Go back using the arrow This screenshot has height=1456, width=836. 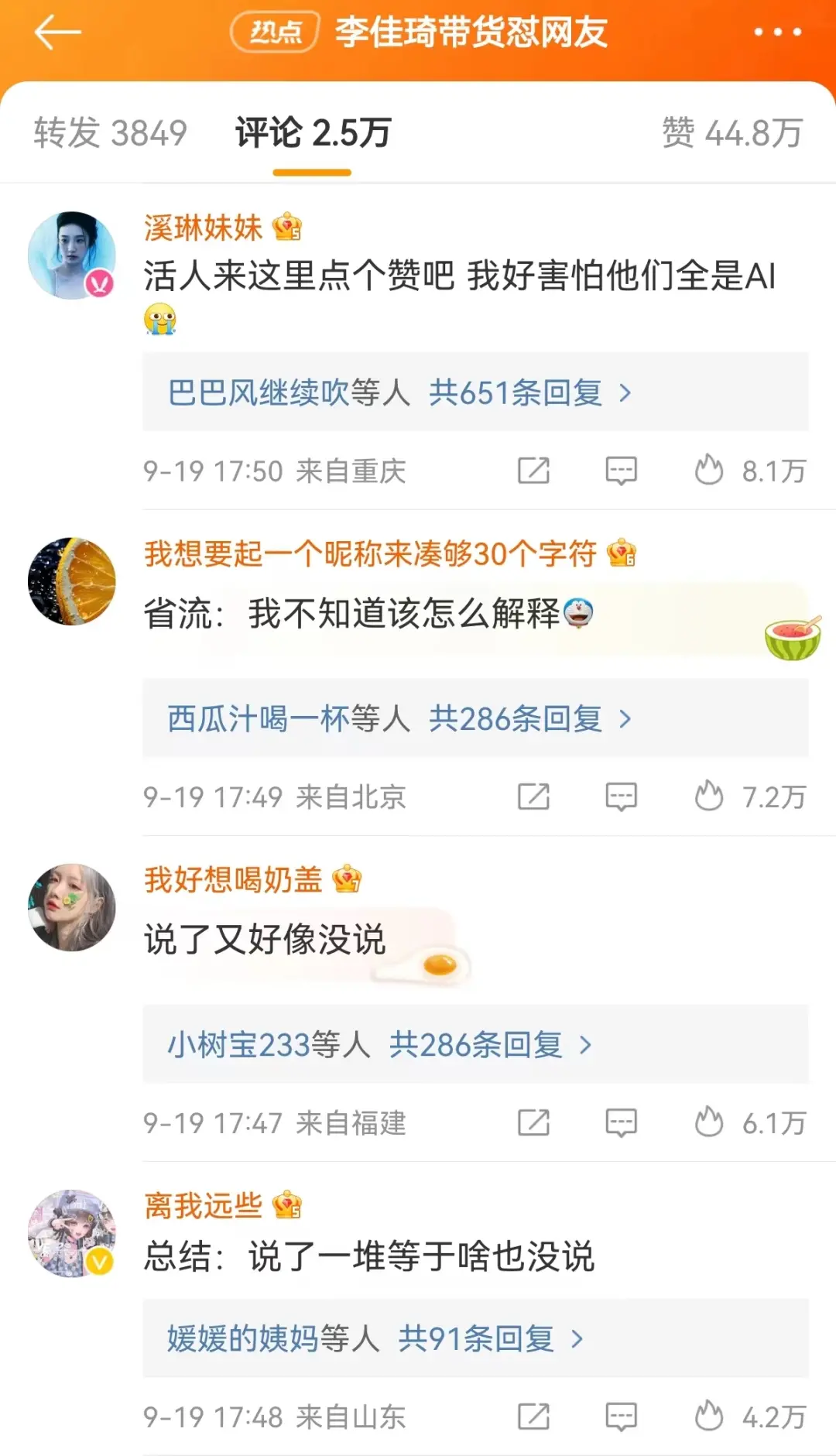pyautogui.click(x=57, y=33)
